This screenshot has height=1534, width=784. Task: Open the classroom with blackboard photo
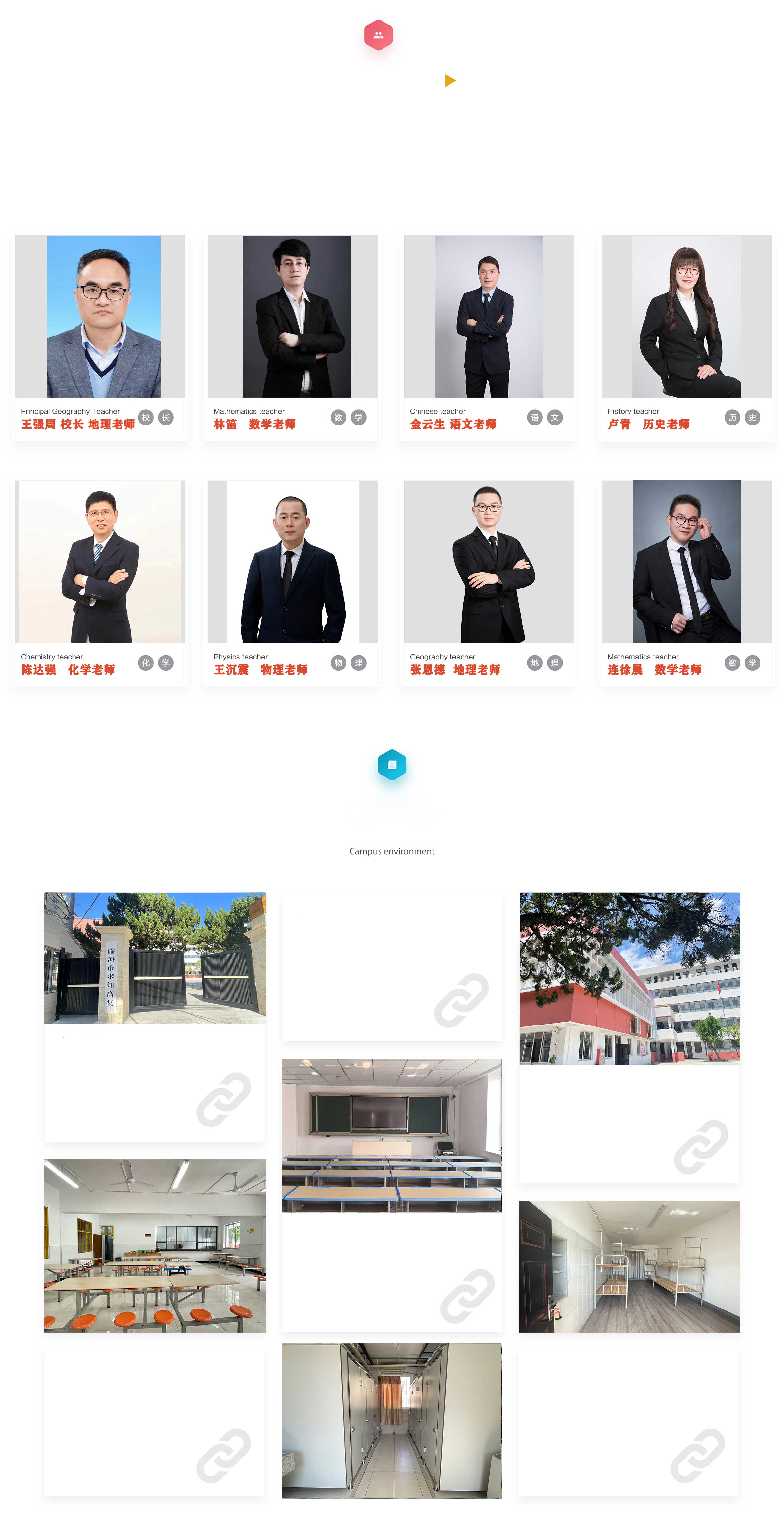pyautogui.click(x=391, y=1135)
